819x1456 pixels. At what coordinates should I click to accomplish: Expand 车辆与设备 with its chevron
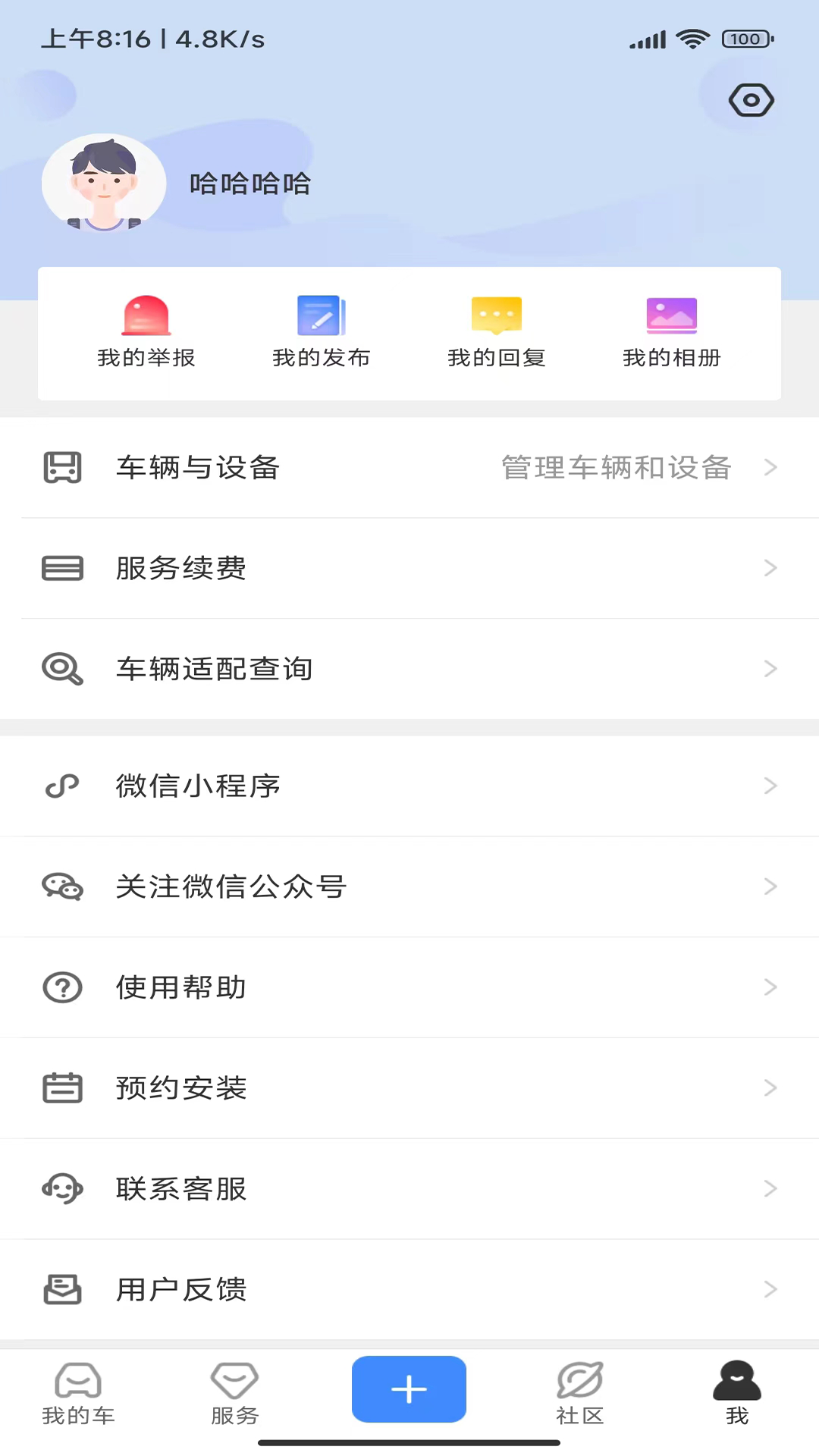tap(770, 468)
